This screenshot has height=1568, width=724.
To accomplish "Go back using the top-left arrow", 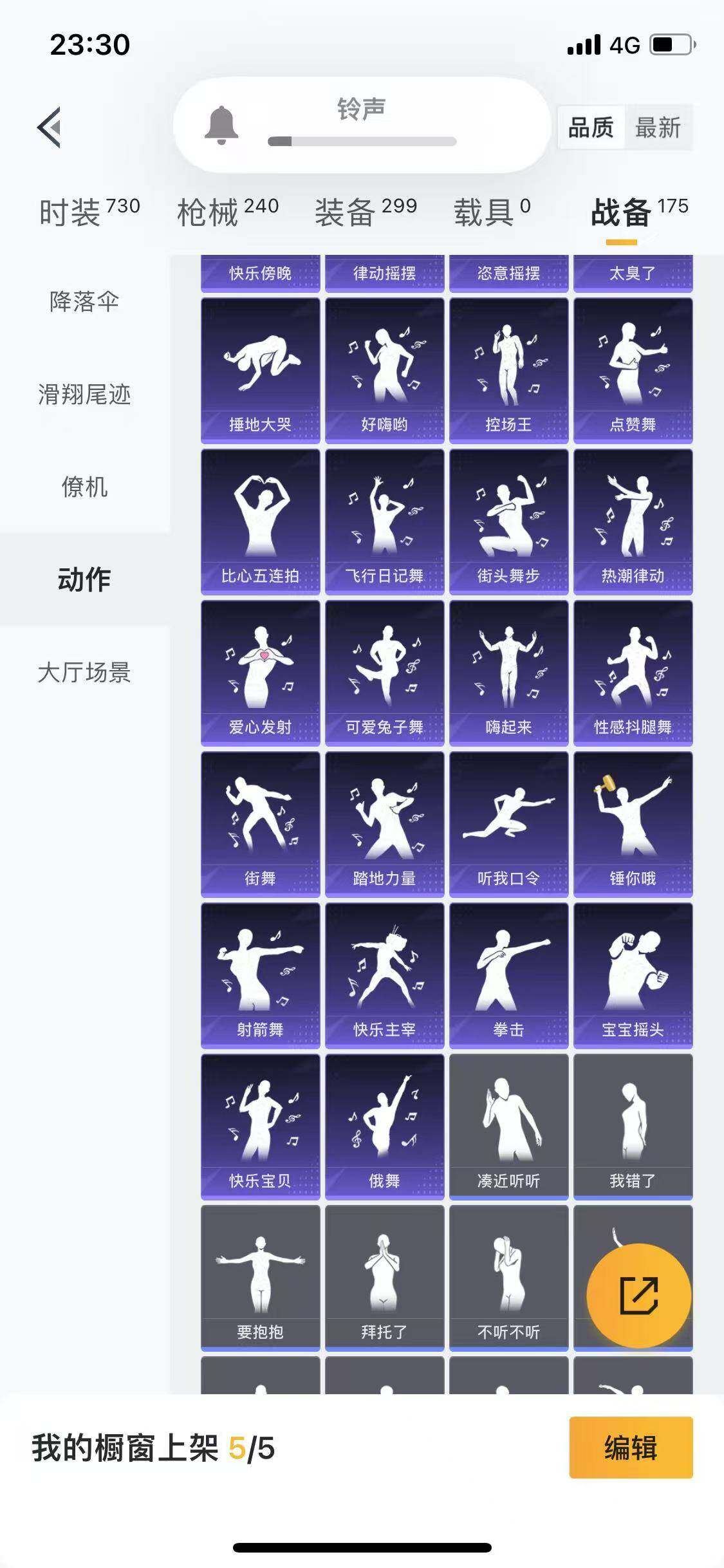I will (50, 127).
